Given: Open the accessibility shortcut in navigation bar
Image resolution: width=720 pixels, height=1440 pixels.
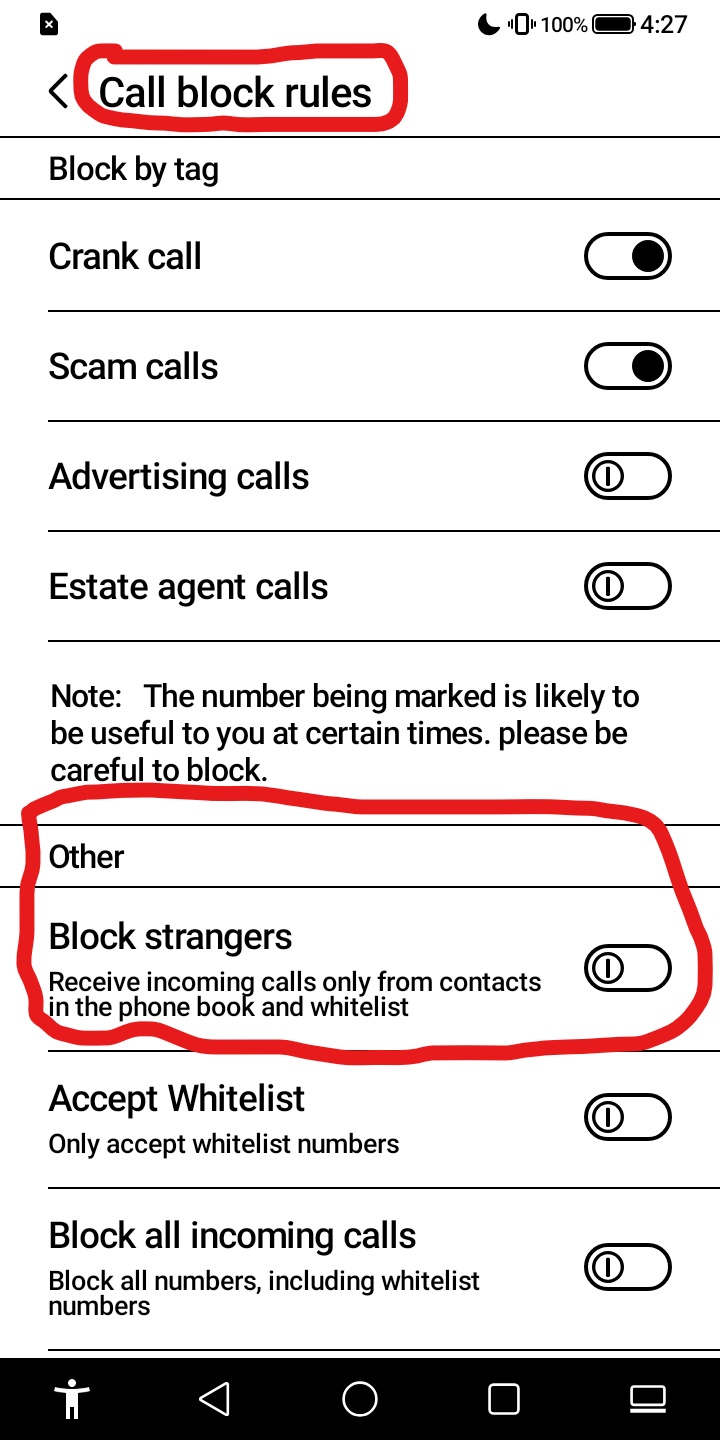Looking at the screenshot, I should click(x=72, y=1399).
